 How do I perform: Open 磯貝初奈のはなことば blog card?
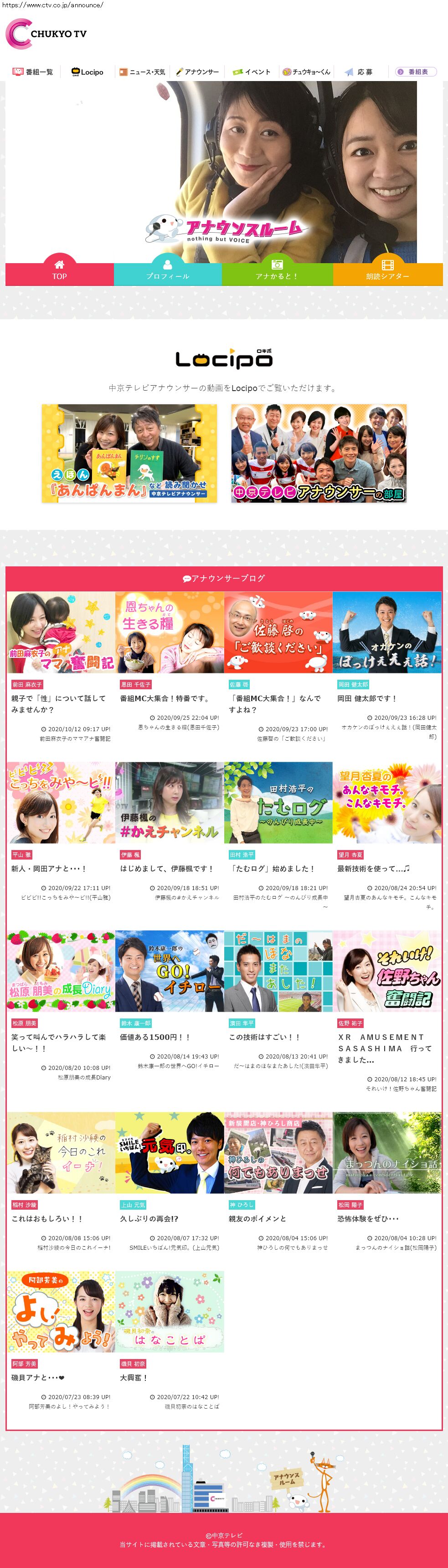[170, 1311]
